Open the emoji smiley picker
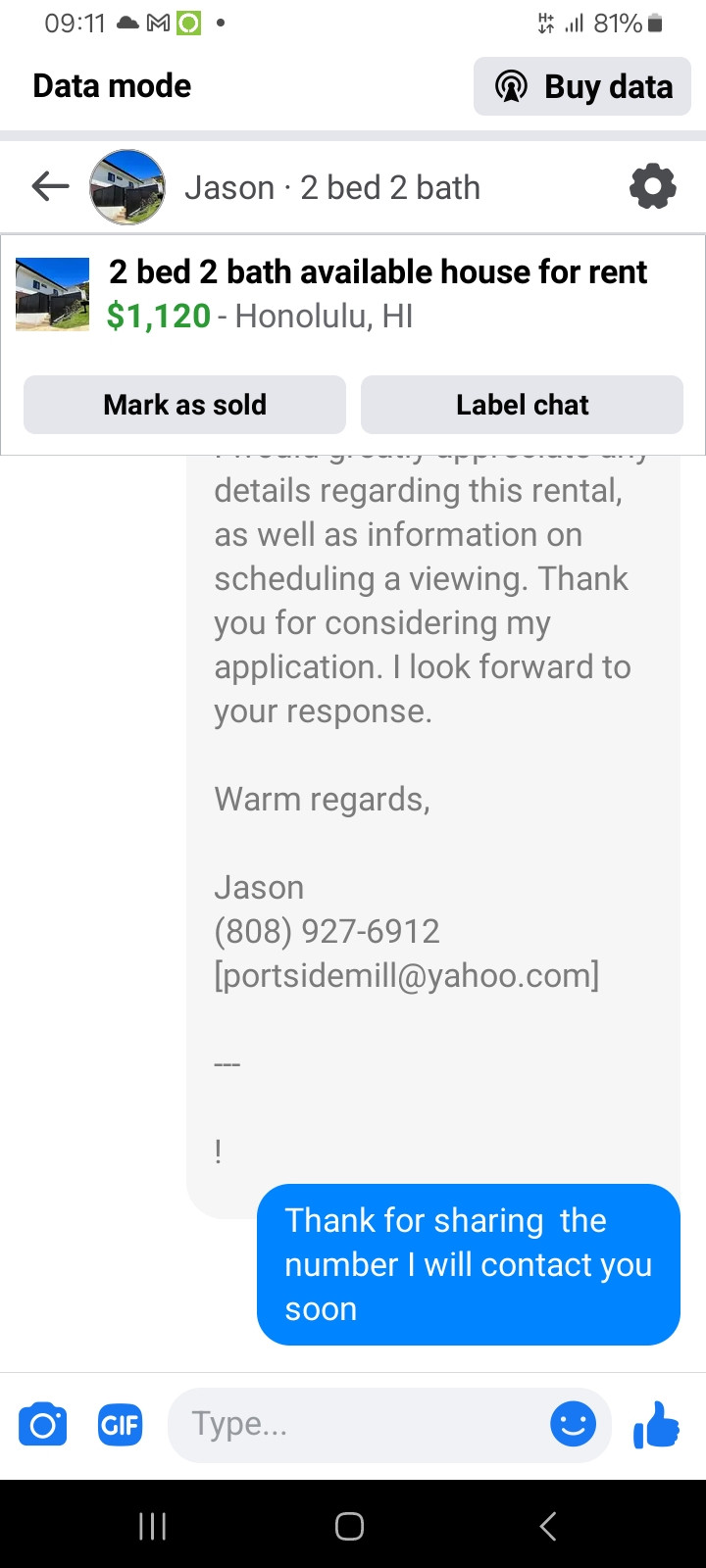The height and width of the screenshot is (1568, 706). pos(573,1425)
